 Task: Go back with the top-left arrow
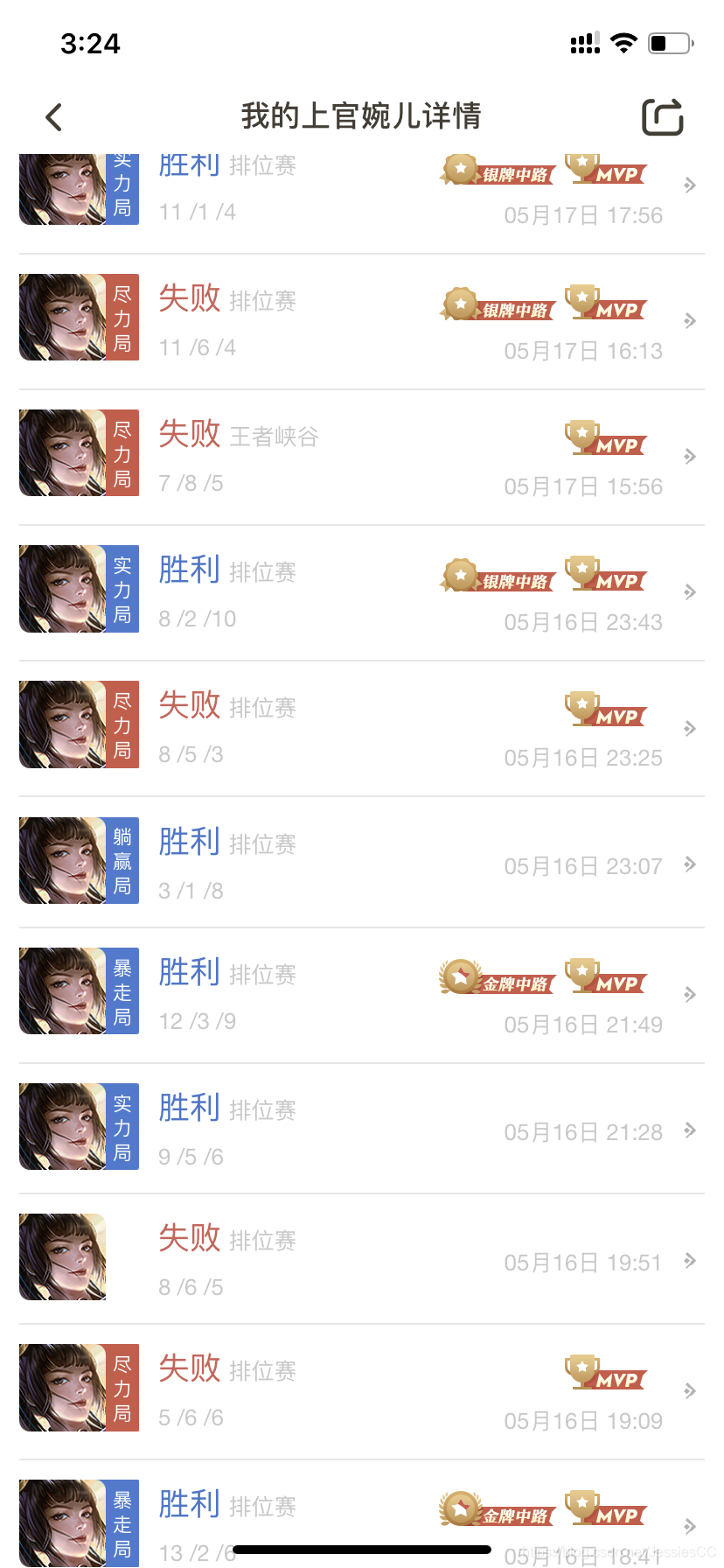52,116
